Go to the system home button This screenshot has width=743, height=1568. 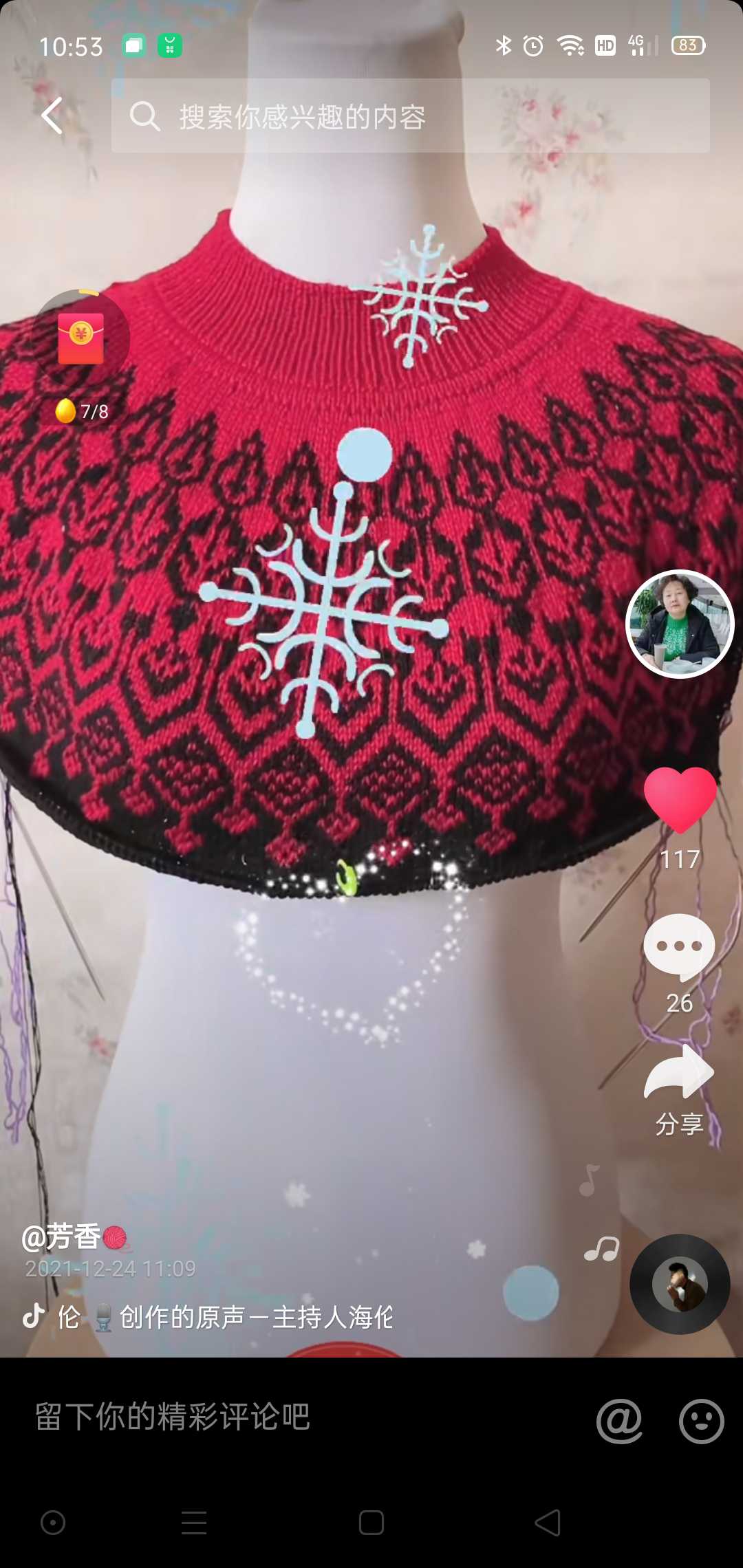pyautogui.click(x=371, y=1523)
